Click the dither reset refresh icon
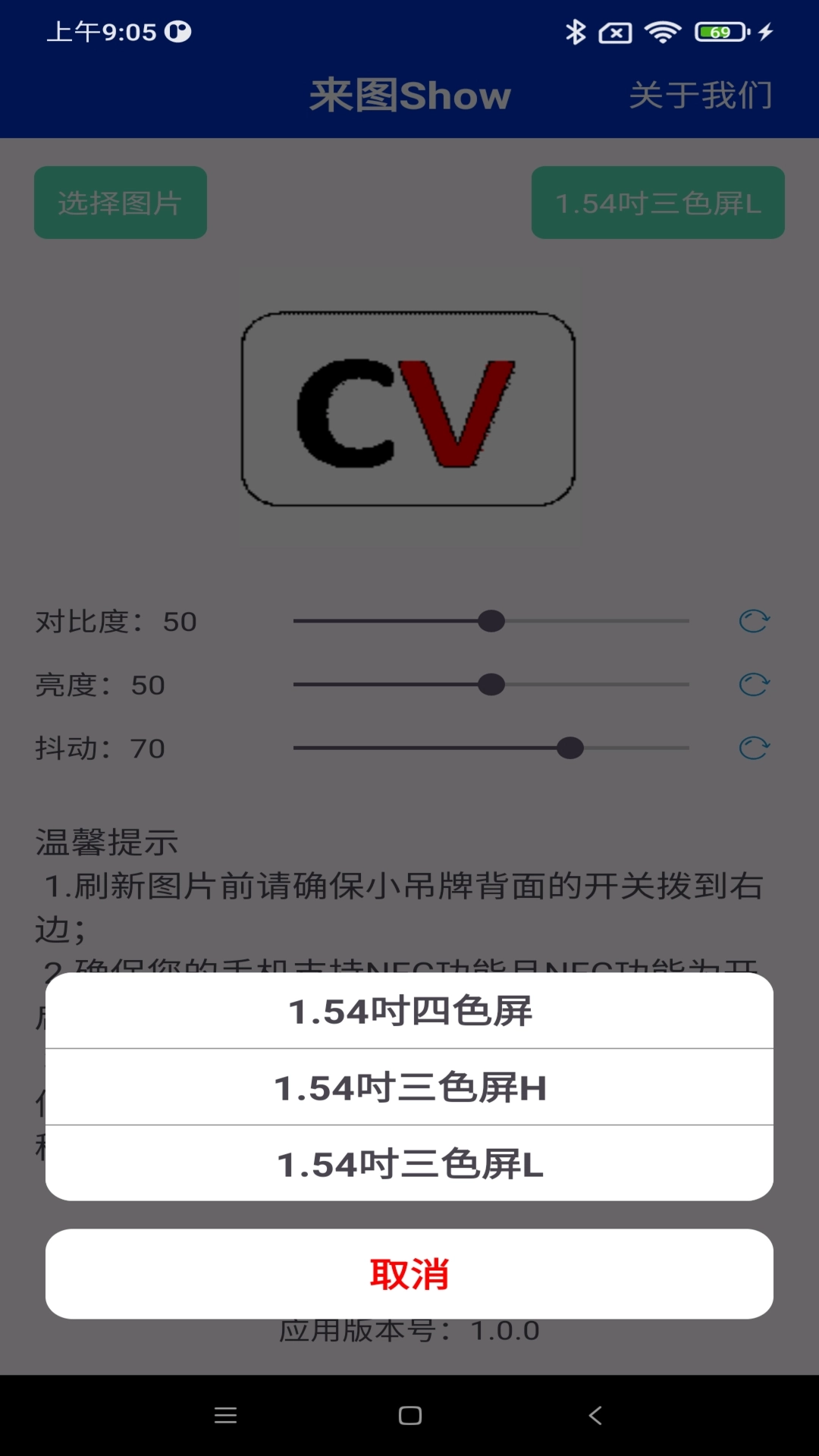Screen dimensions: 819x1456 tap(755, 748)
